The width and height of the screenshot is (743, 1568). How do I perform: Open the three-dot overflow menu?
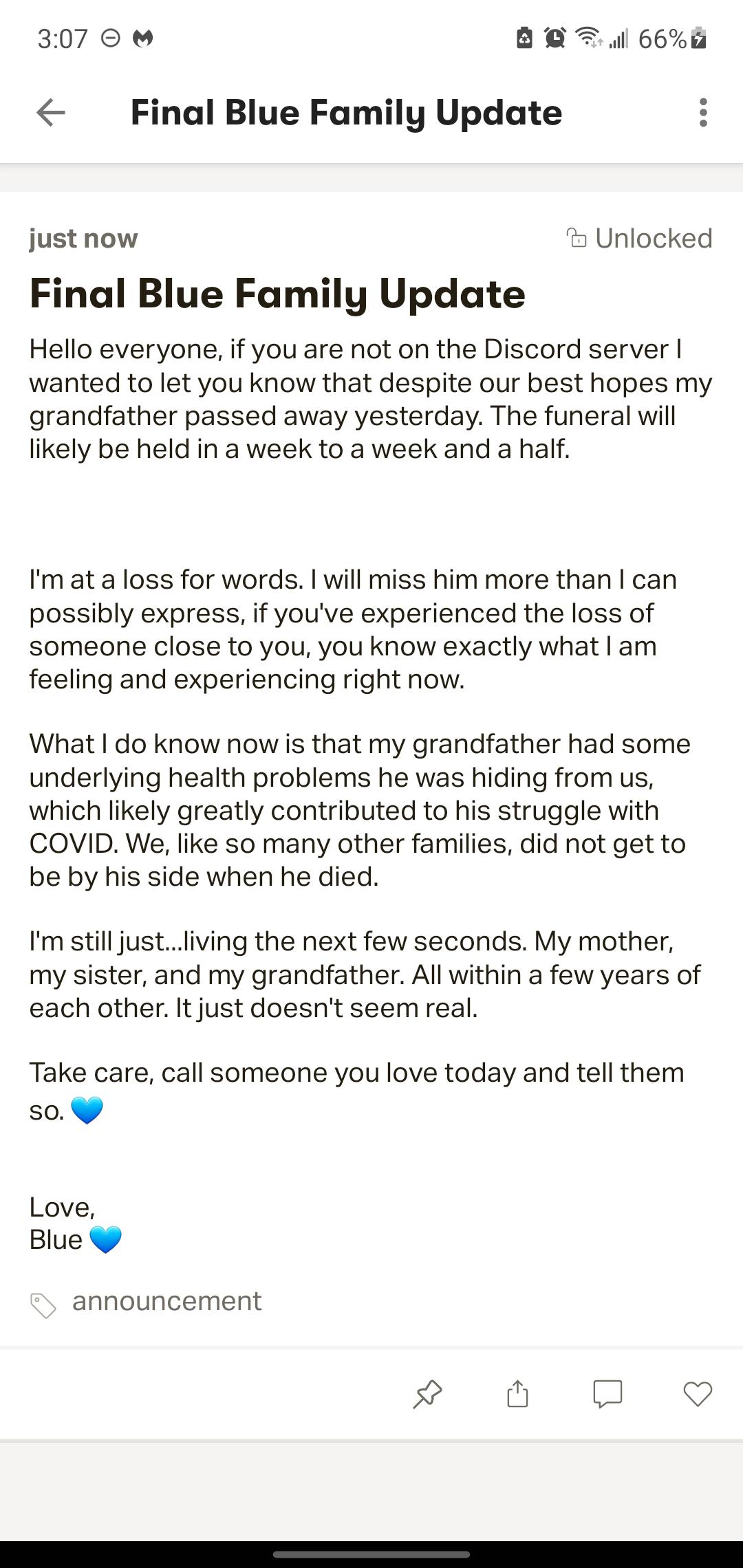pos(702,113)
